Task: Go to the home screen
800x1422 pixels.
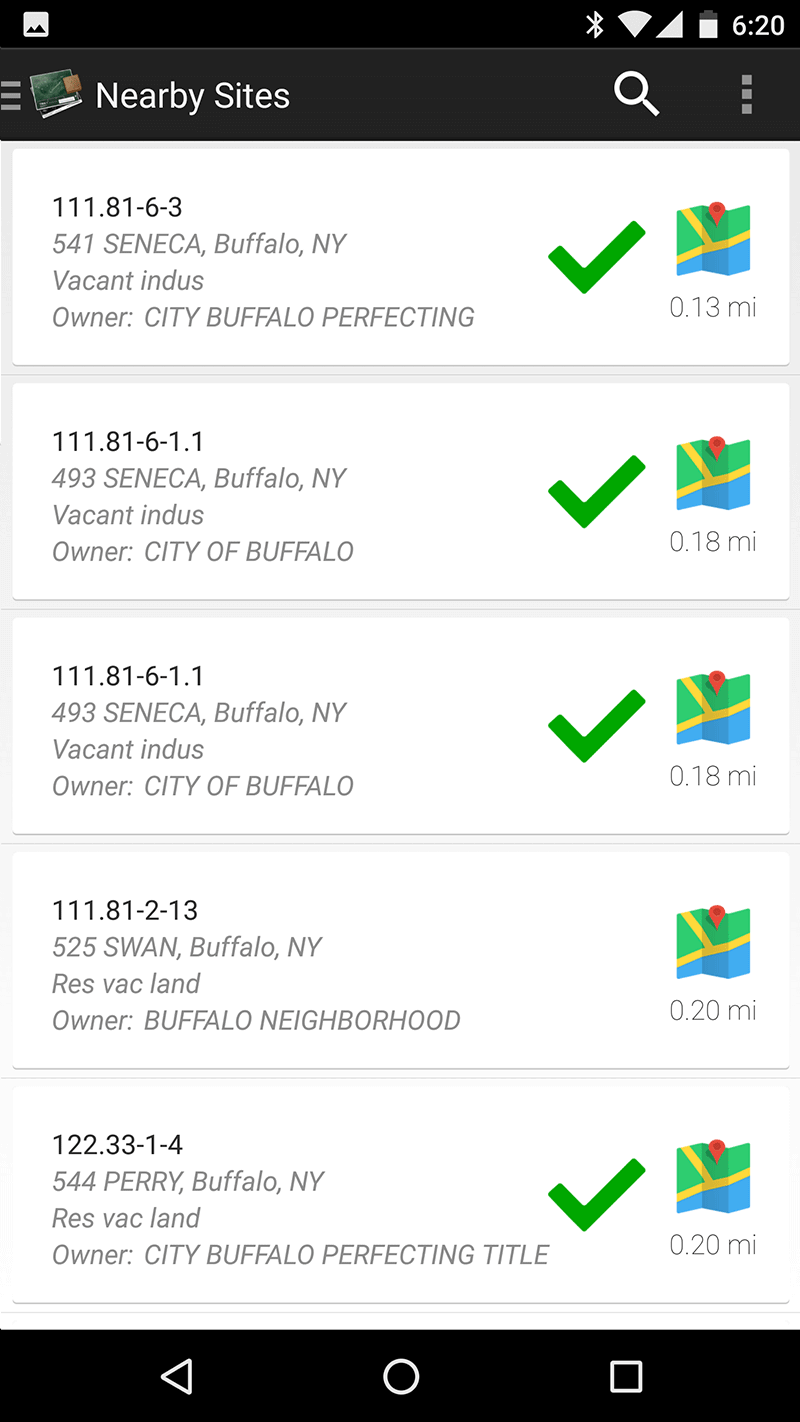Action: [x=400, y=1377]
